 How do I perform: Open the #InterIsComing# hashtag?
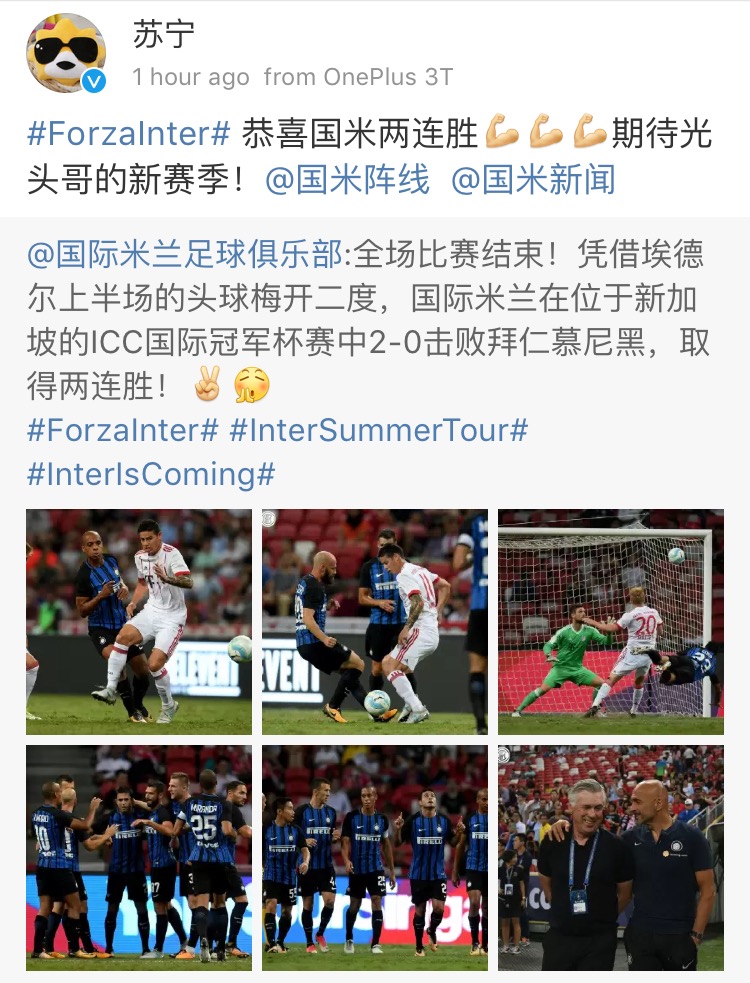[150, 474]
